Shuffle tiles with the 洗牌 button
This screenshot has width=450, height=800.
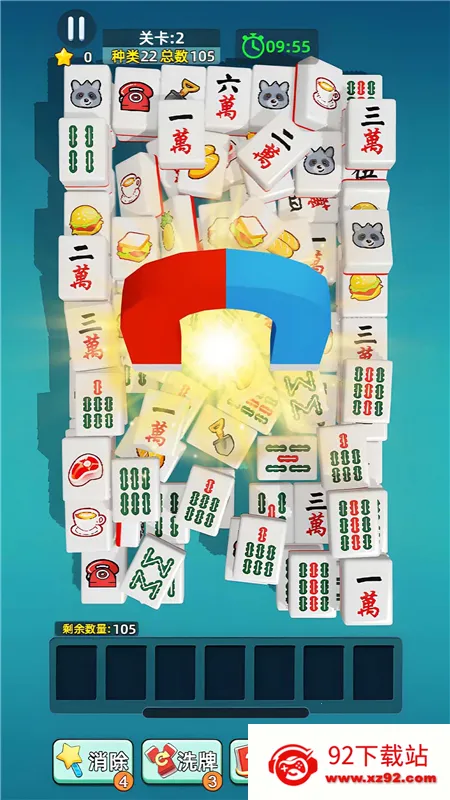pyautogui.click(x=182, y=762)
